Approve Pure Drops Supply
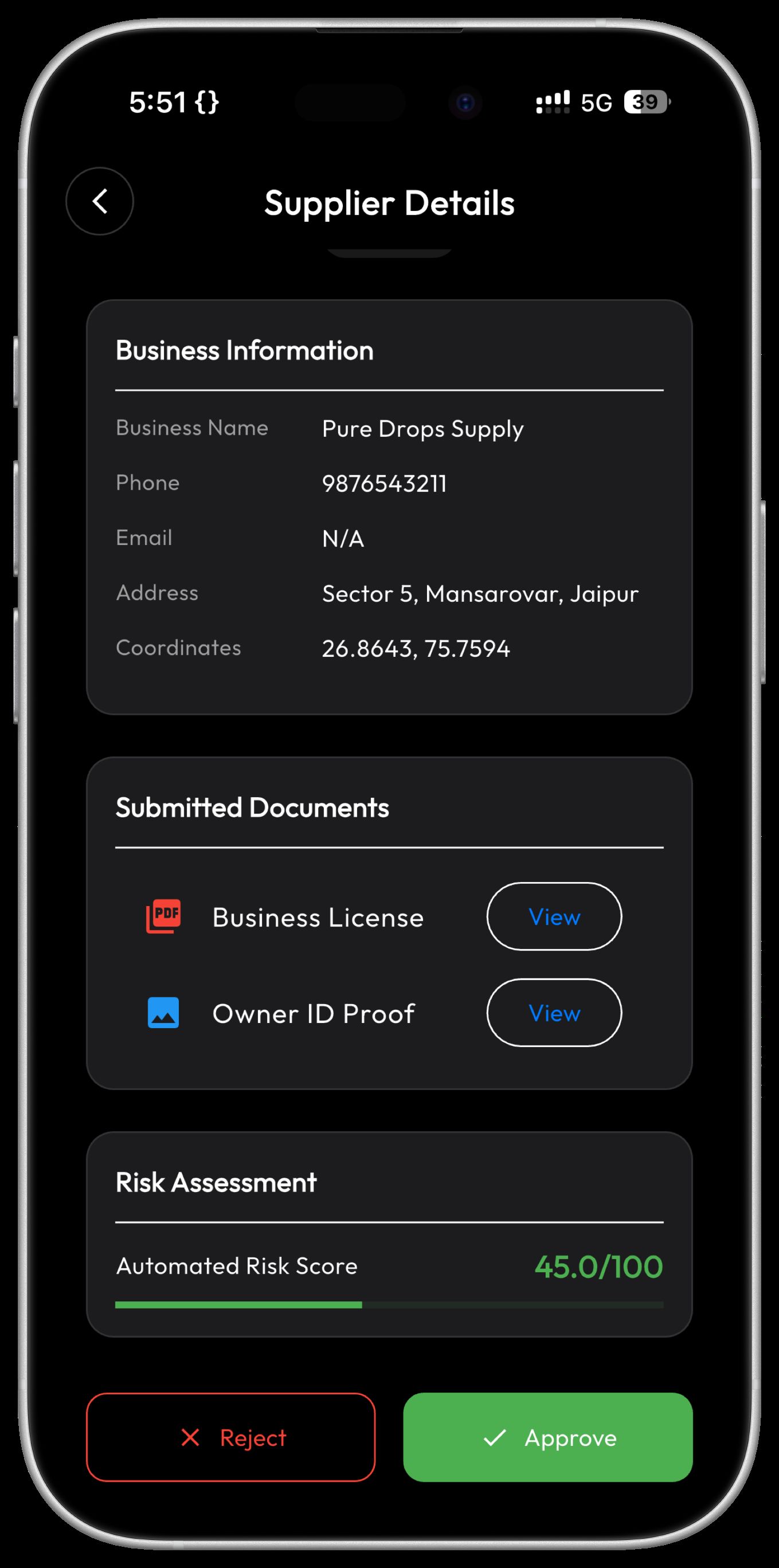The image size is (779, 1568). 548,1437
